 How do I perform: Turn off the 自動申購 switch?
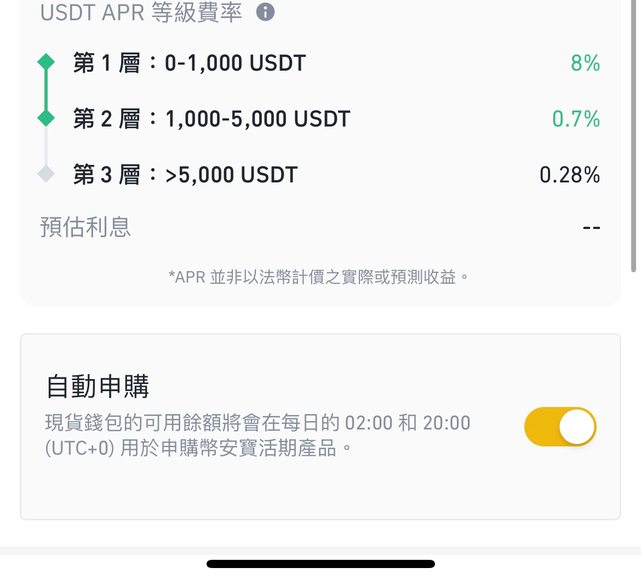tap(560, 427)
